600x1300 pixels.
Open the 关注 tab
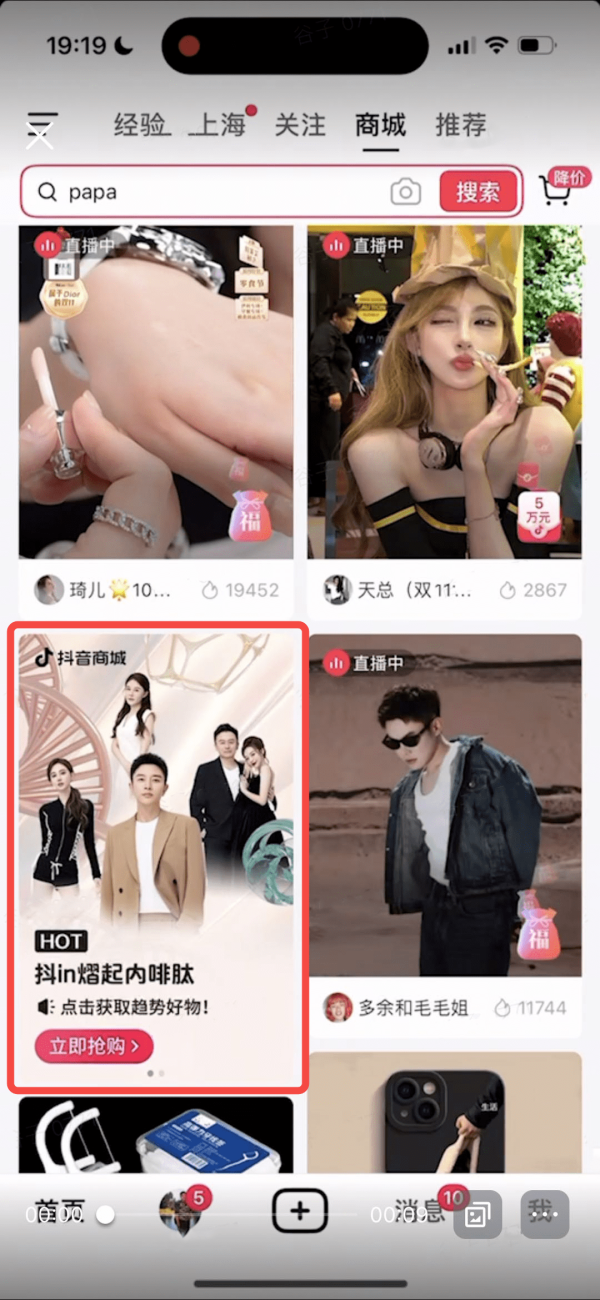300,125
